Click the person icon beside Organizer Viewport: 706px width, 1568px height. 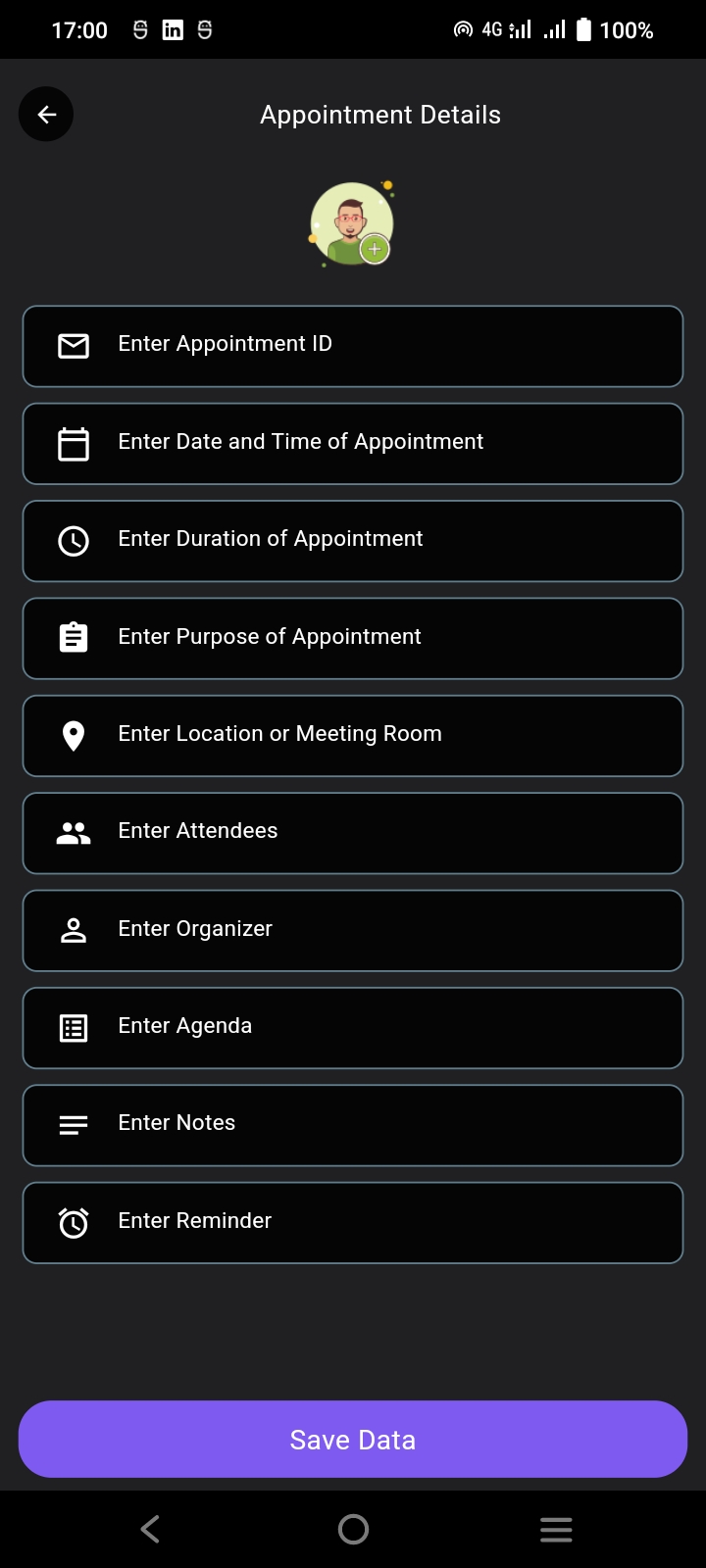(x=73, y=930)
